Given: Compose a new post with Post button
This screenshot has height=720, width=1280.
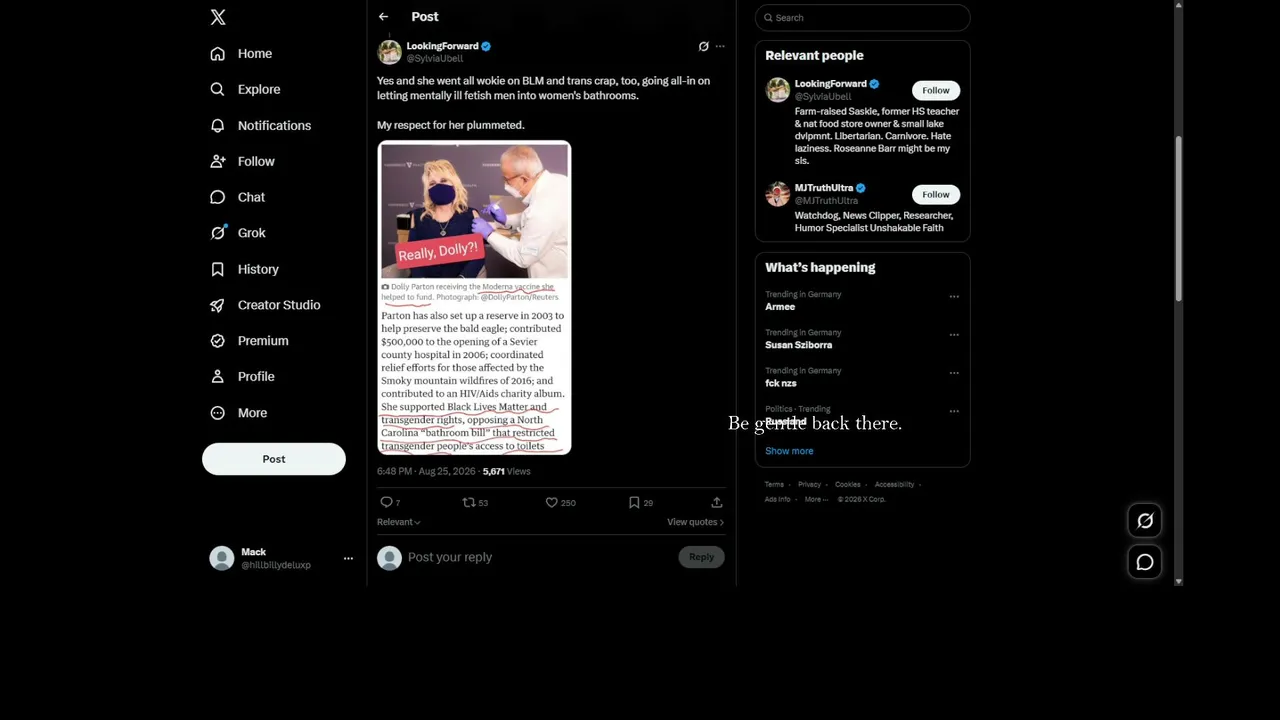Looking at the screenshot, I should [274, 459].
